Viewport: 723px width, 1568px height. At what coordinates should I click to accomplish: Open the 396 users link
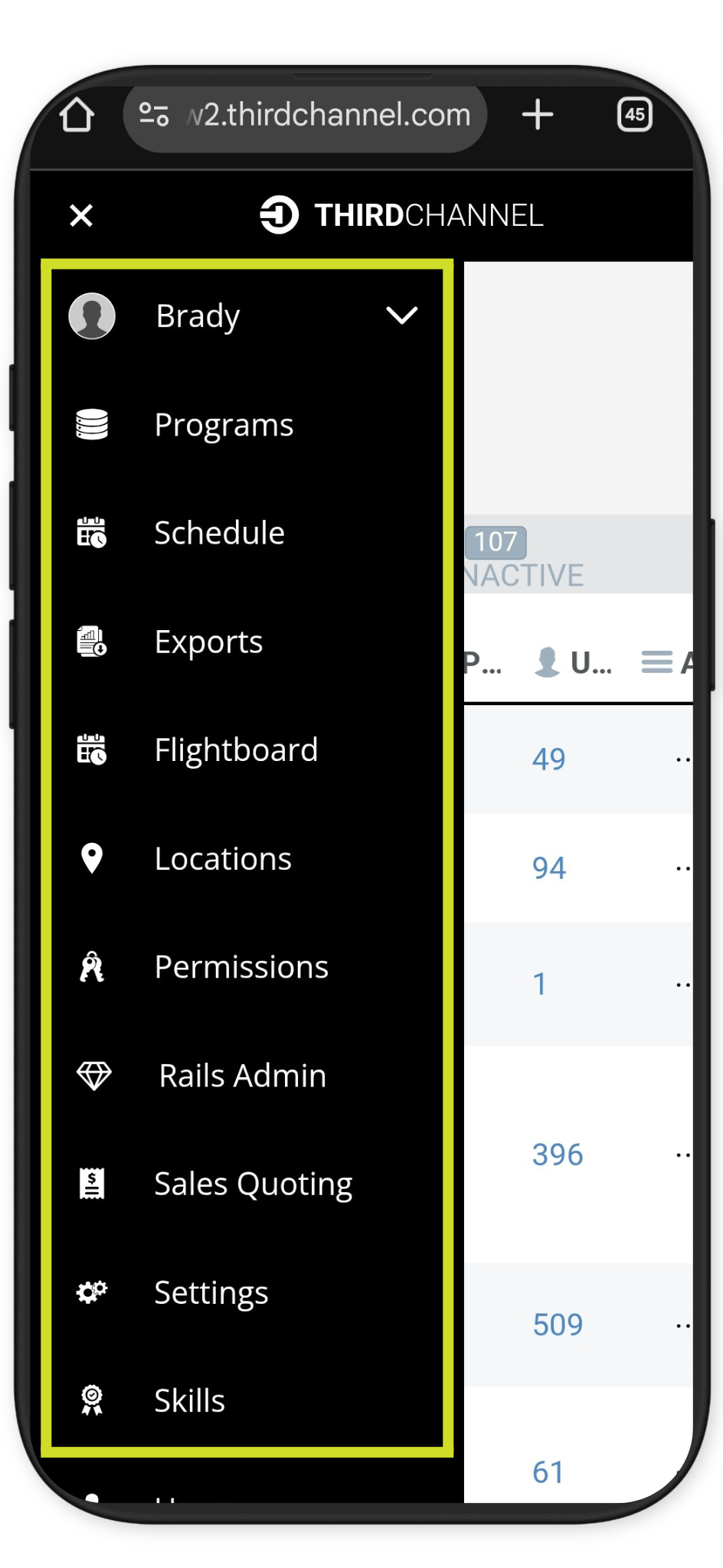tap(558, 1155)
